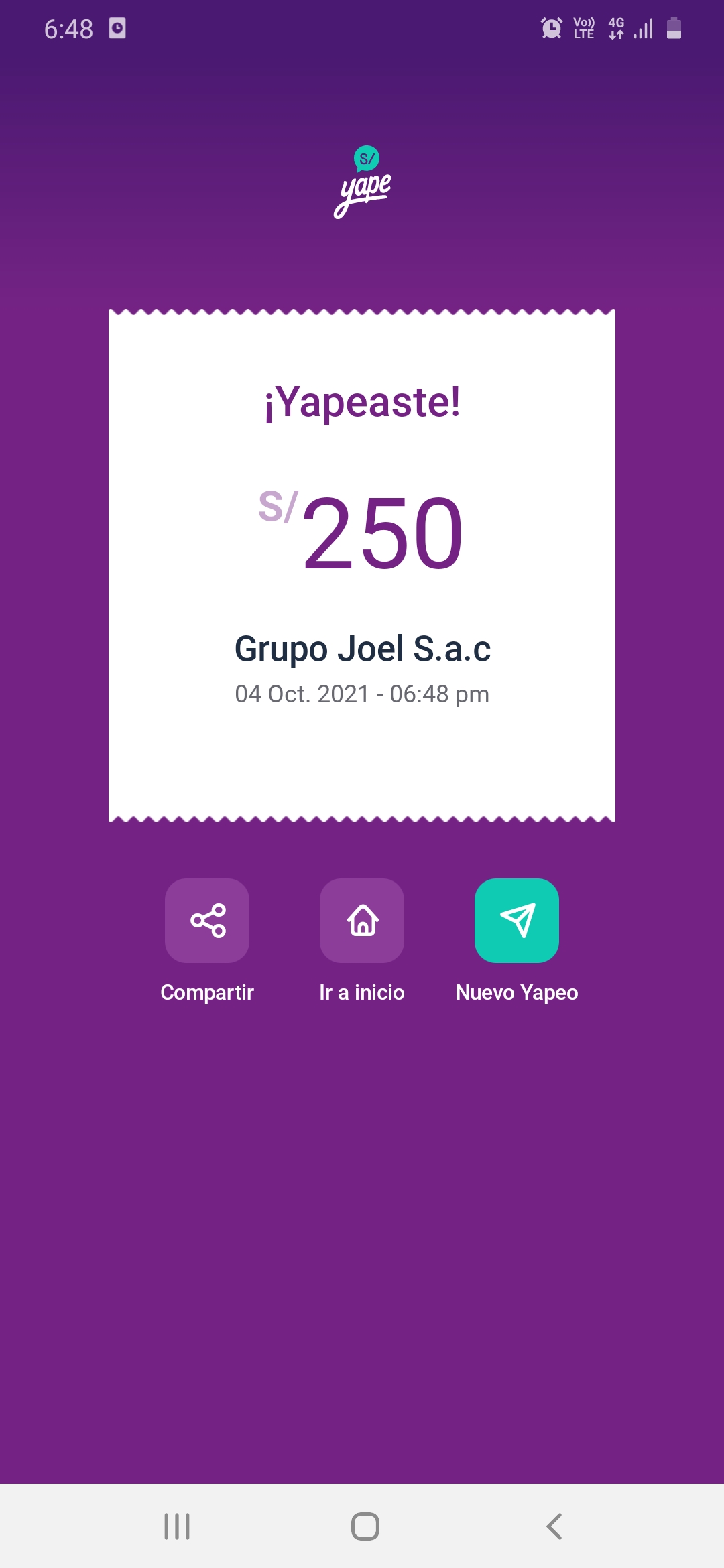The image size is (724, 1568).
Task: Open the recent apps view
Action: point(177,1526)
